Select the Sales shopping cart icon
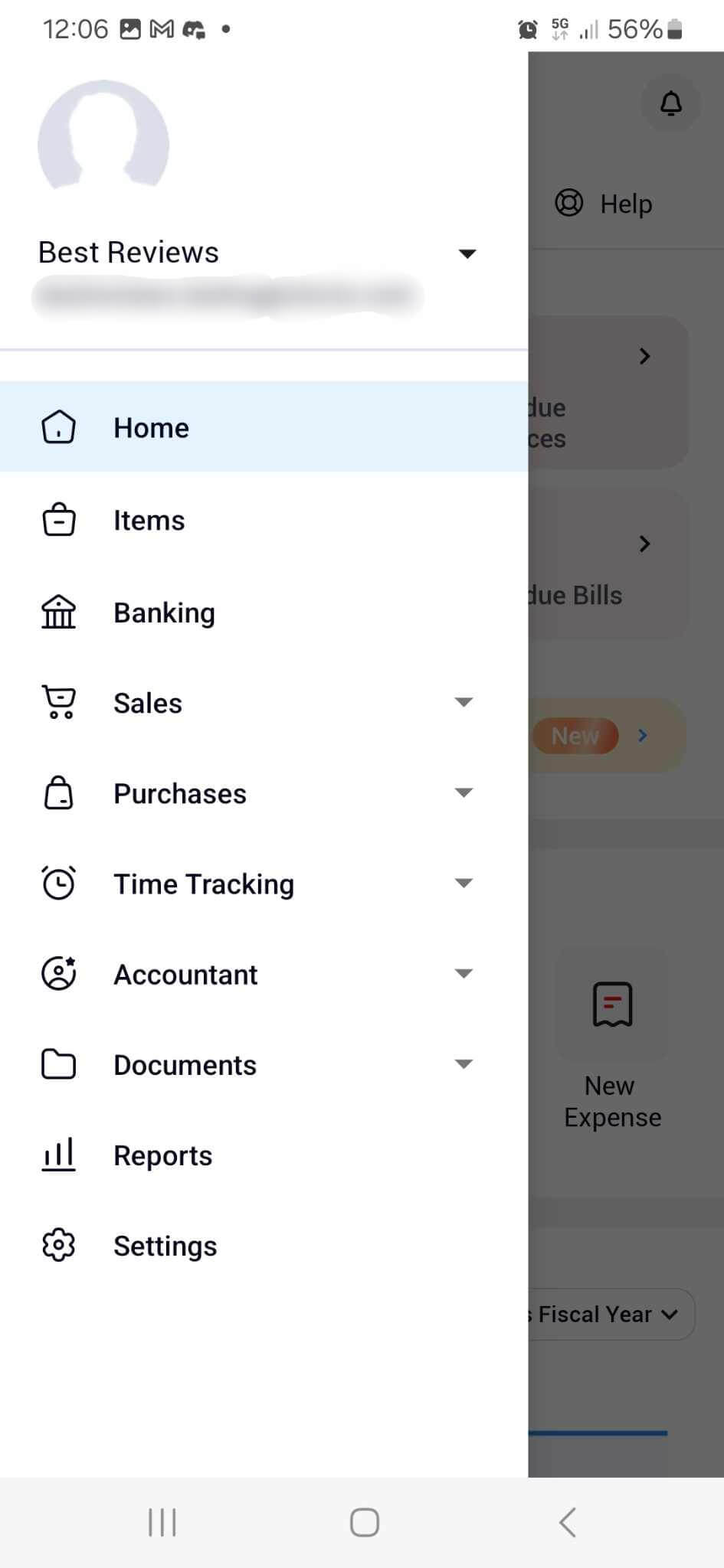The width and height of the screenshot is (724, 1568). [x=59, y=701]
